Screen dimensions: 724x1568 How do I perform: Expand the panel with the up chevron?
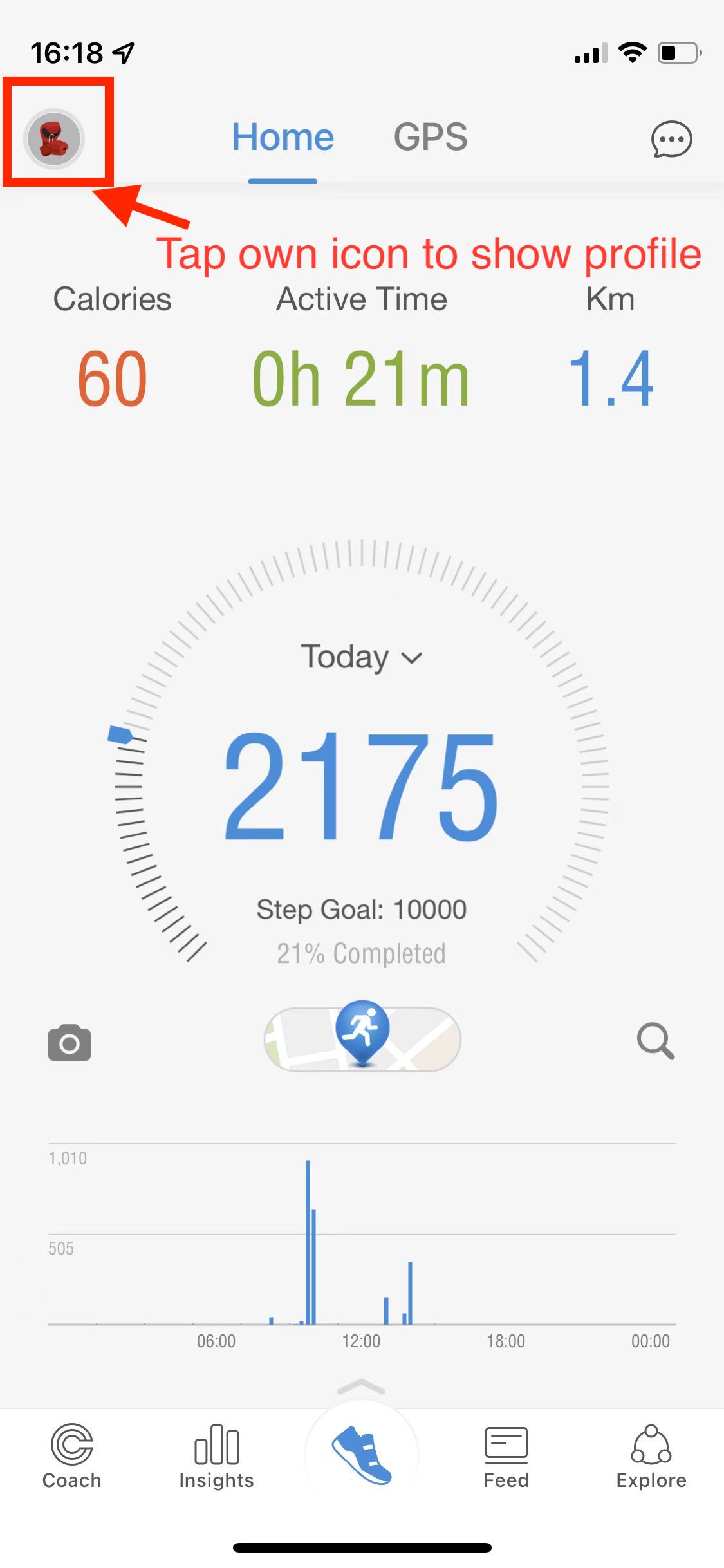click(x=361, y=1387)
